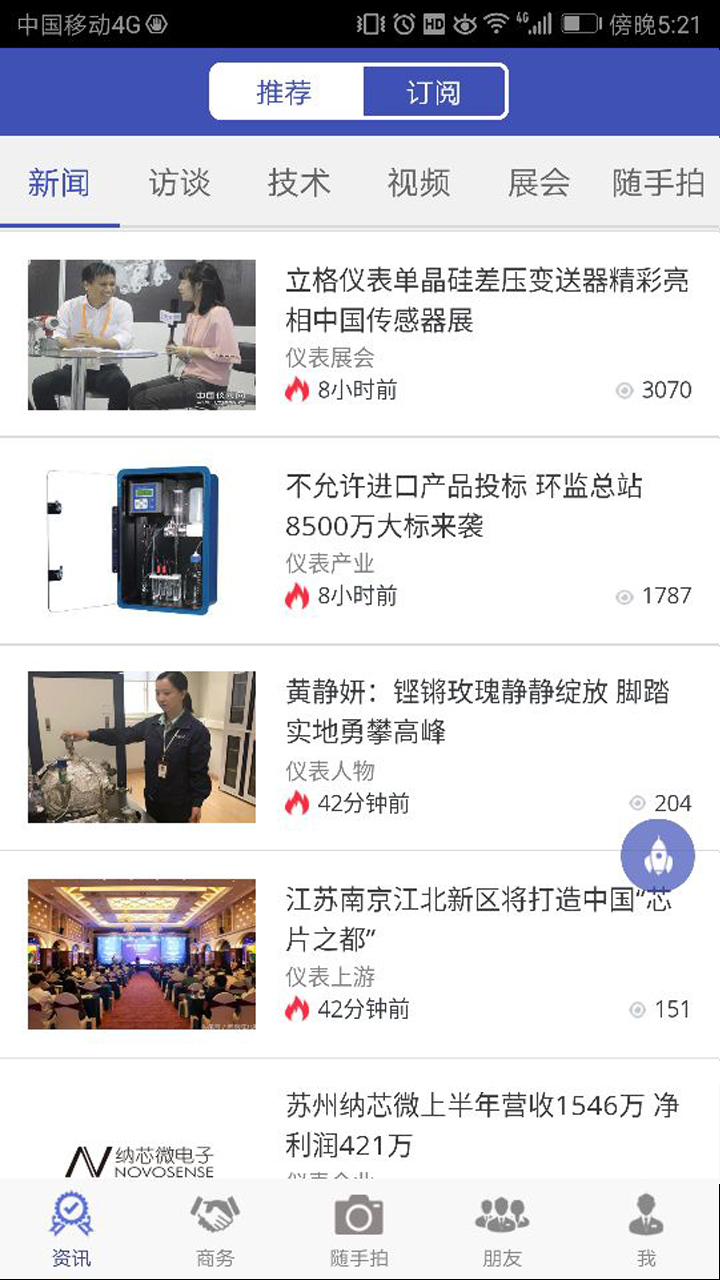Switch to the 推荐 segment
Screen dimensions: 720x1280
pyautogui.click(x=285, y=93)
